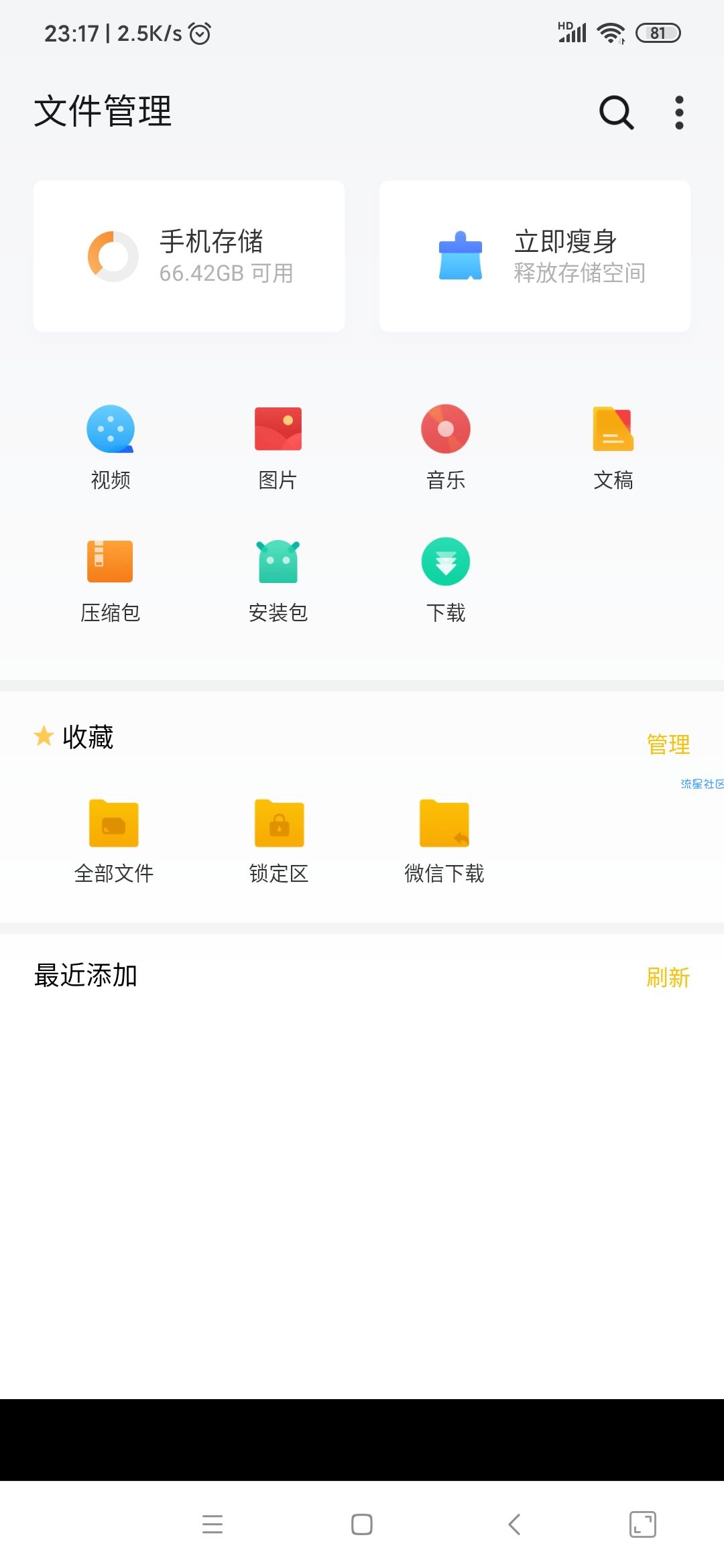Open the three-dot overflow menu

[679, 112]
